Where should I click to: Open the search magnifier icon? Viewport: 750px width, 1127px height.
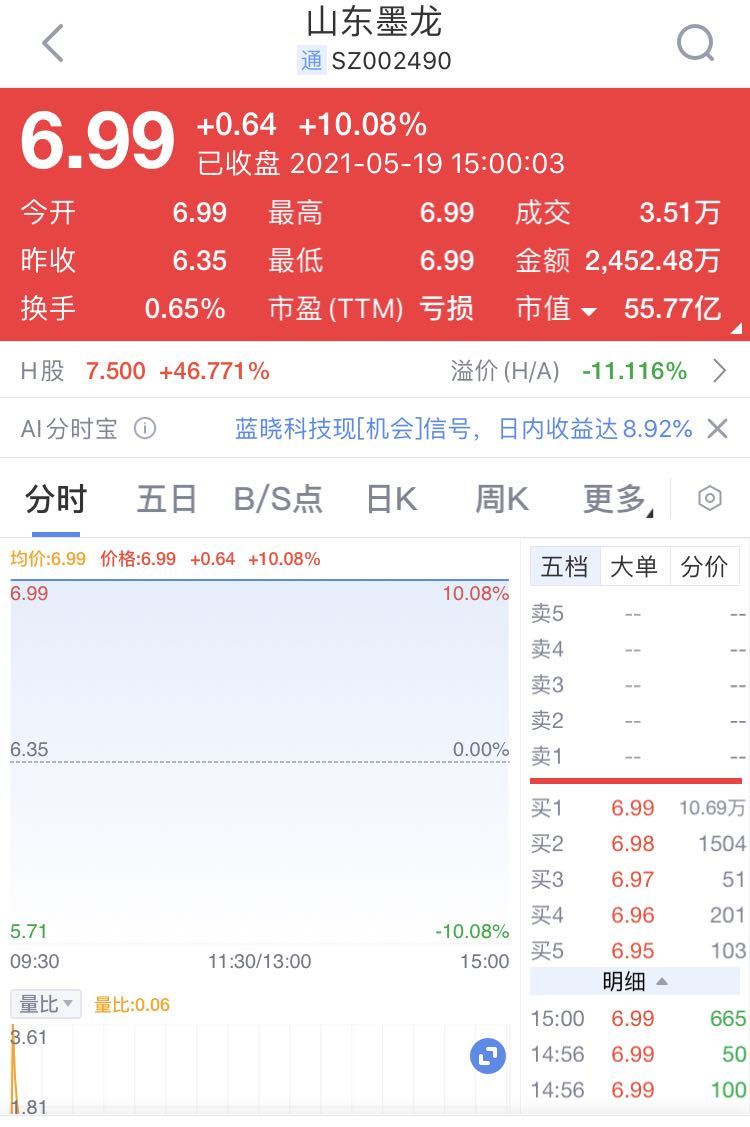pos(695,43)
